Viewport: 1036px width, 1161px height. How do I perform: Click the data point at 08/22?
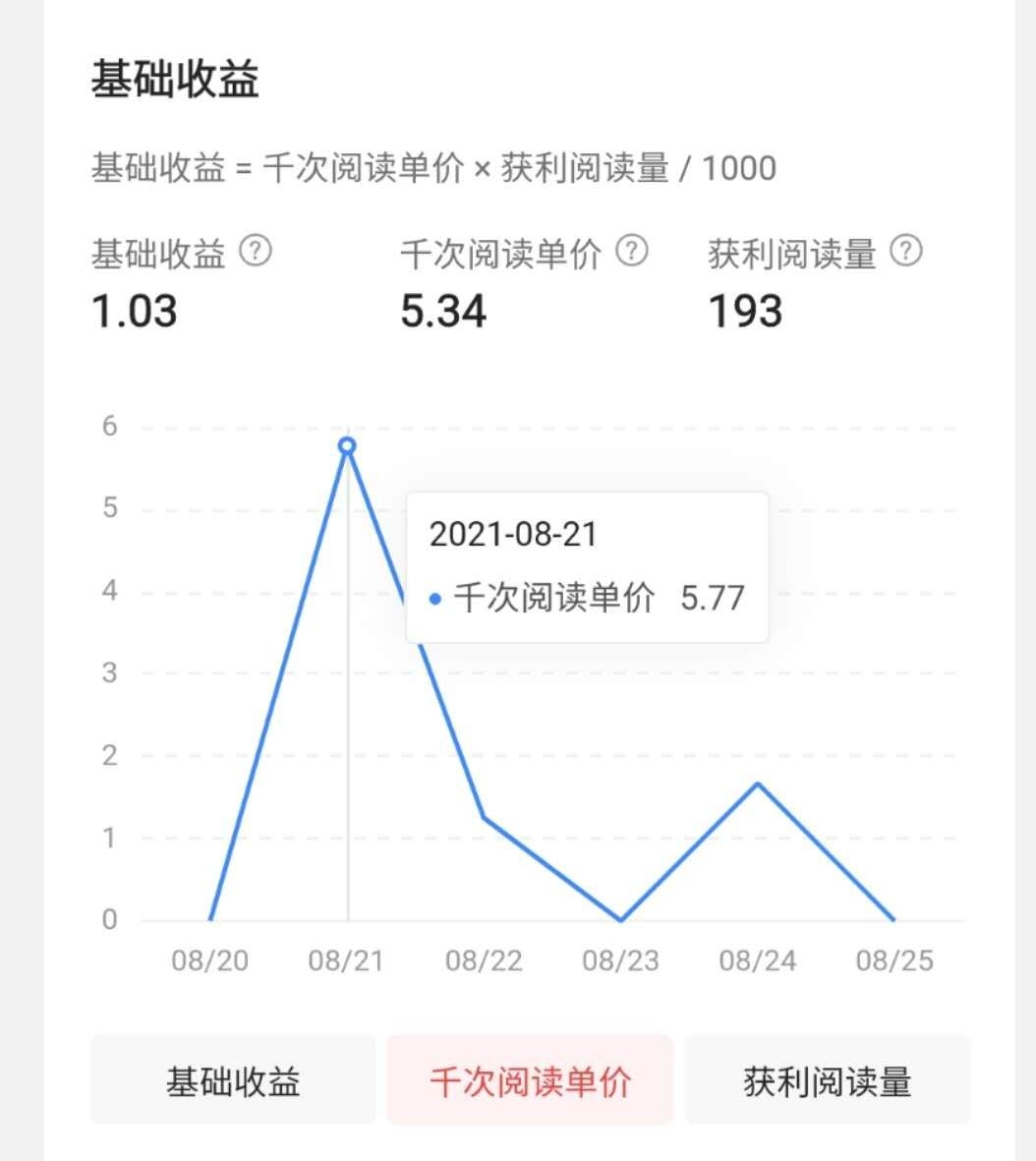483,818
